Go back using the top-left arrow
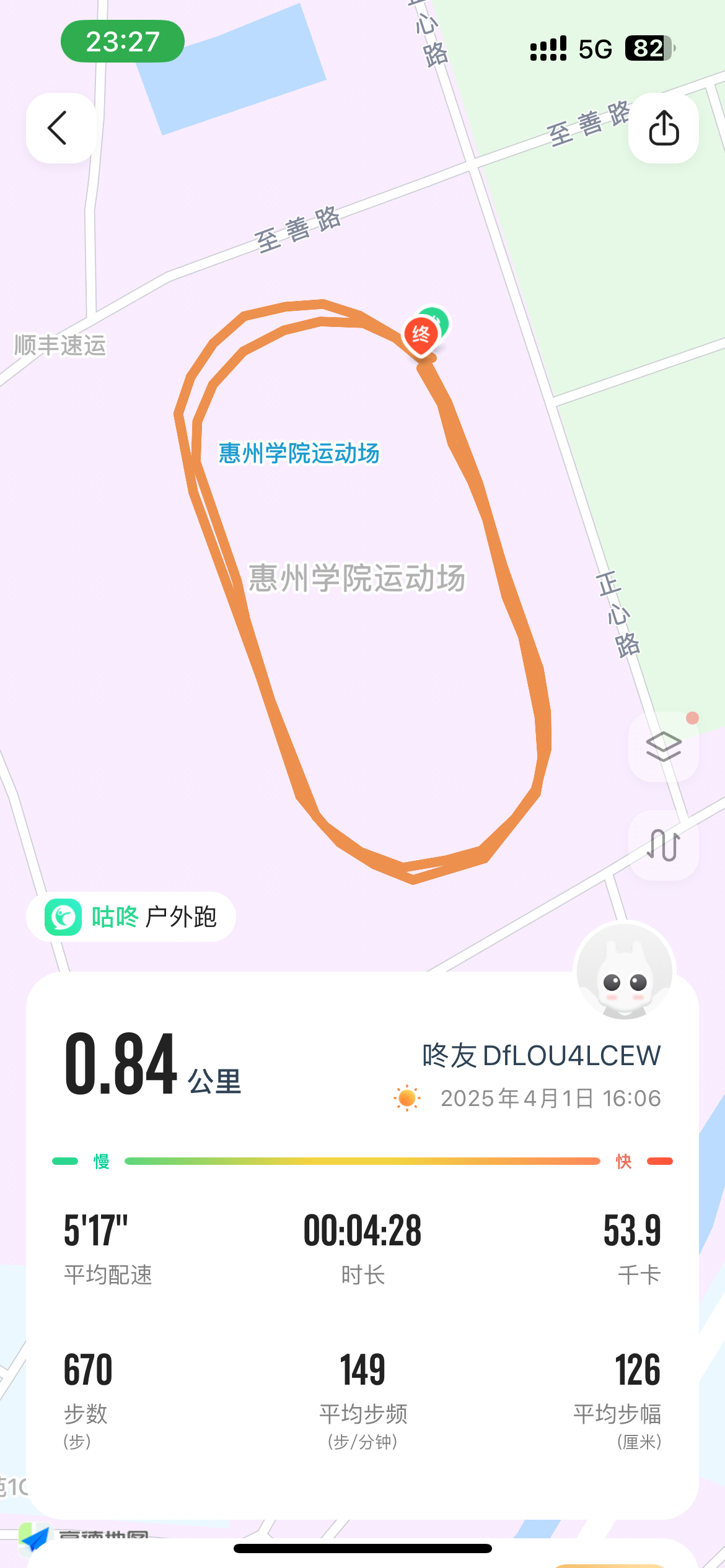Image resolution: width=725 pixels, height=1568 pixels. pyautogui.click(x=60, y=128)
